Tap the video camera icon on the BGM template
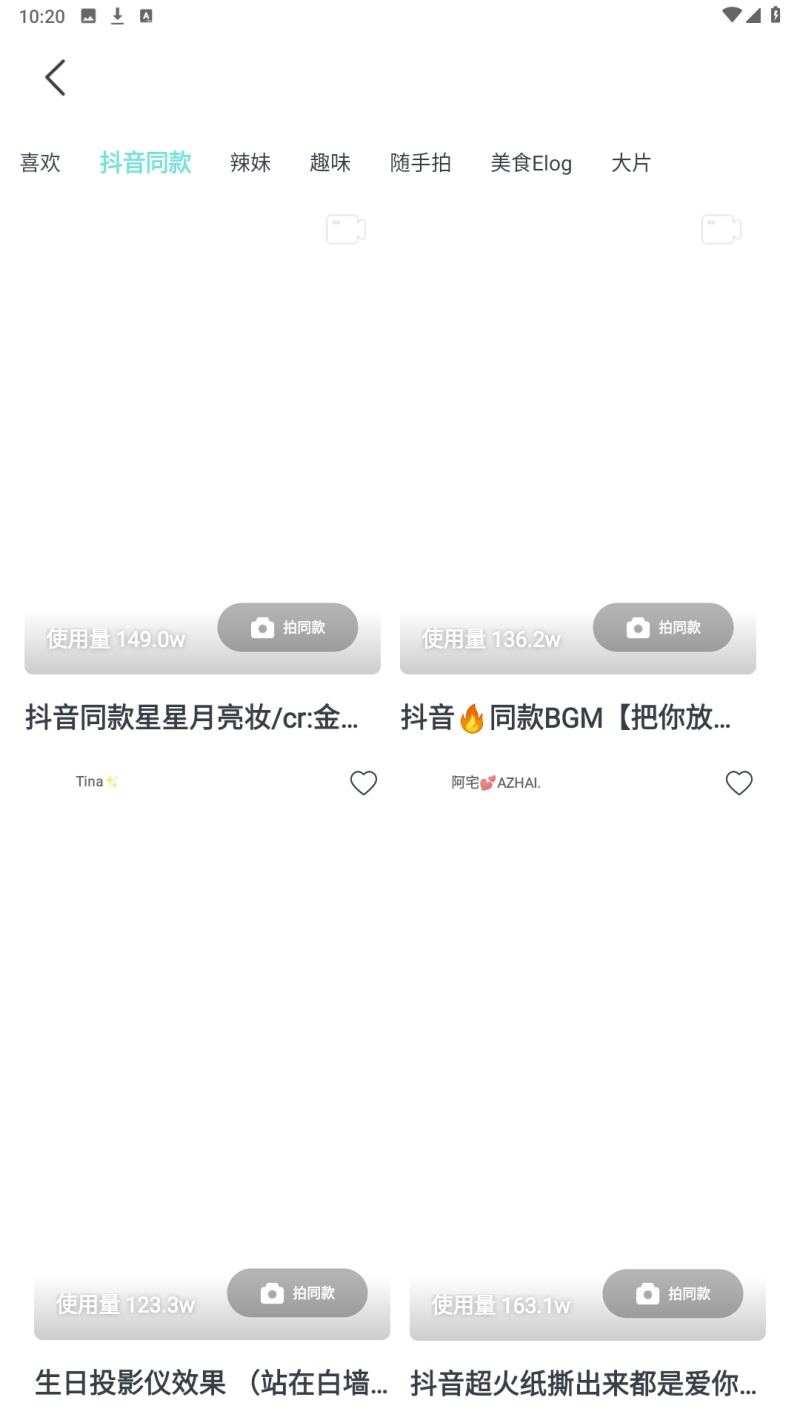 pyautogui.click(x=721, y=229)
